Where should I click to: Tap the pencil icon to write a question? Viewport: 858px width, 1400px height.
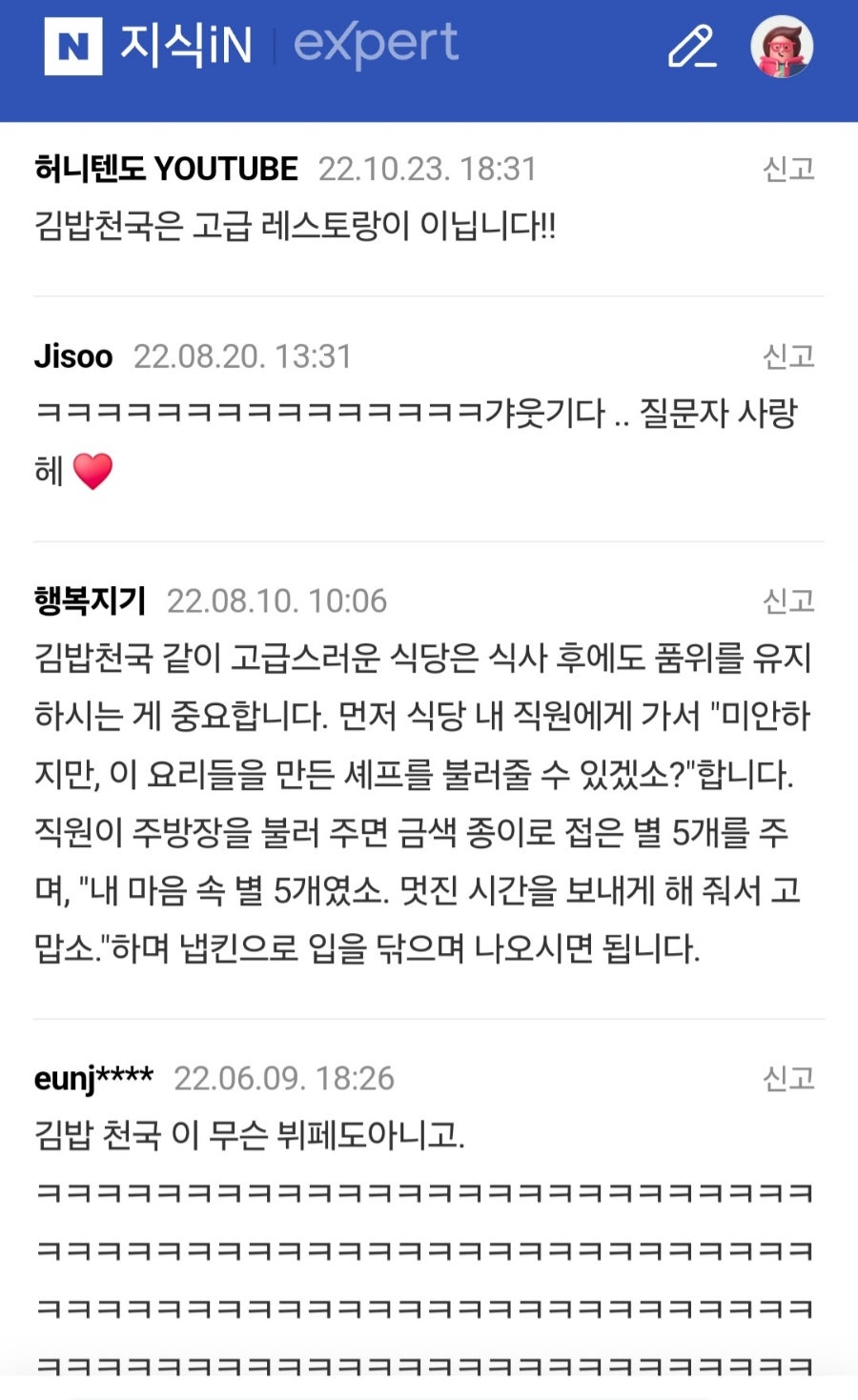tap(691, 47)
